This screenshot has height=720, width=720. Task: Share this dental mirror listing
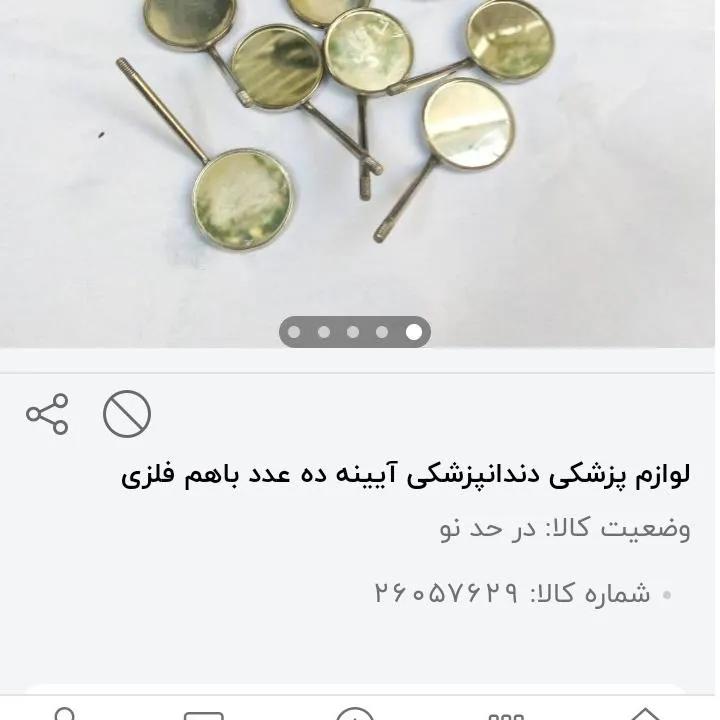[x=47, y=414]
